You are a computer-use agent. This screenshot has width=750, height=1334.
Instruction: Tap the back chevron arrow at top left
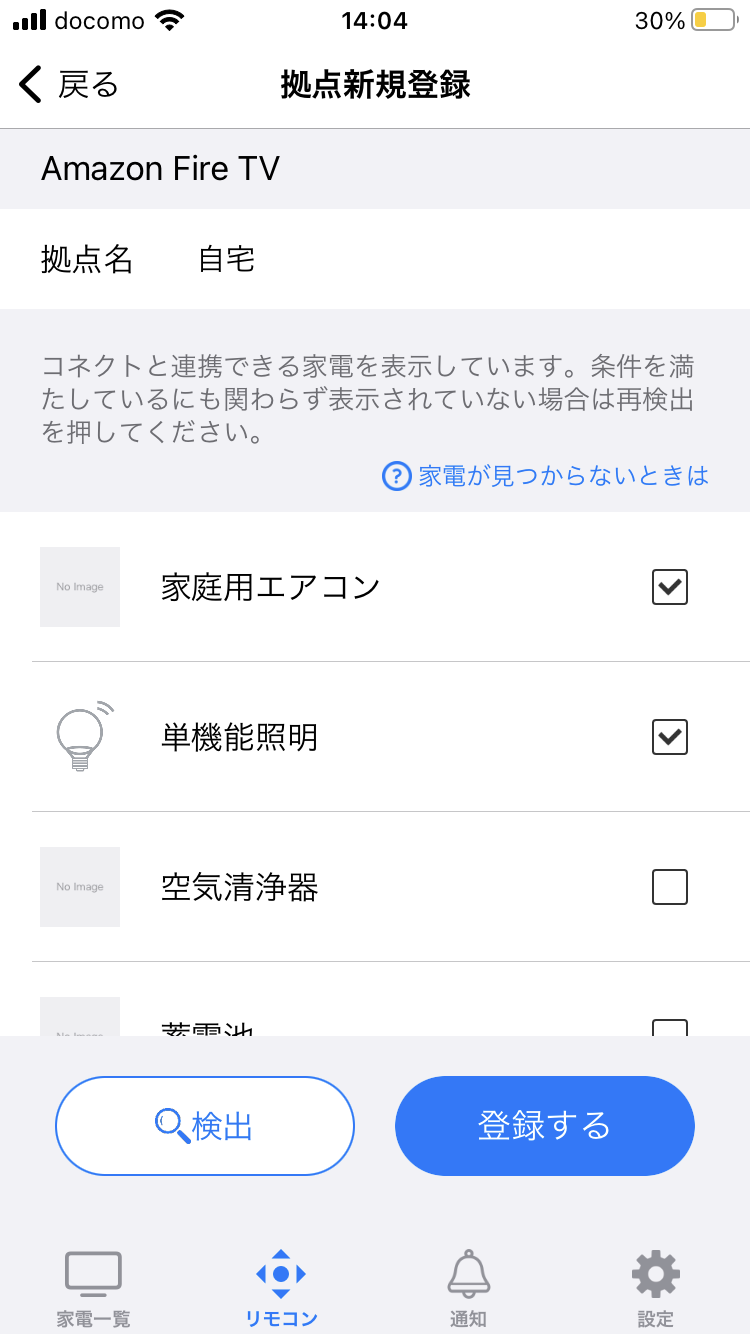[29, 85]
